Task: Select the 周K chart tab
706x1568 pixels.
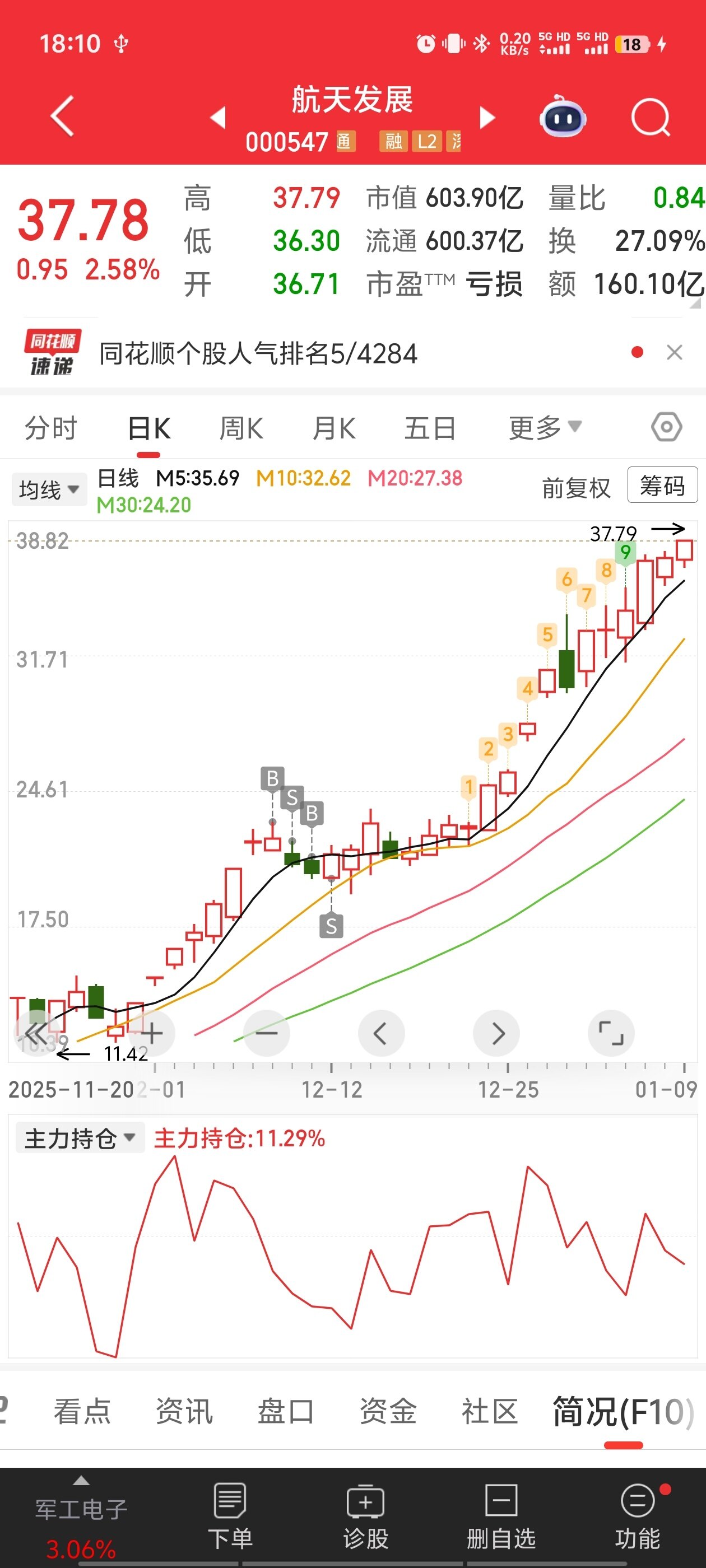Action: 241,428
